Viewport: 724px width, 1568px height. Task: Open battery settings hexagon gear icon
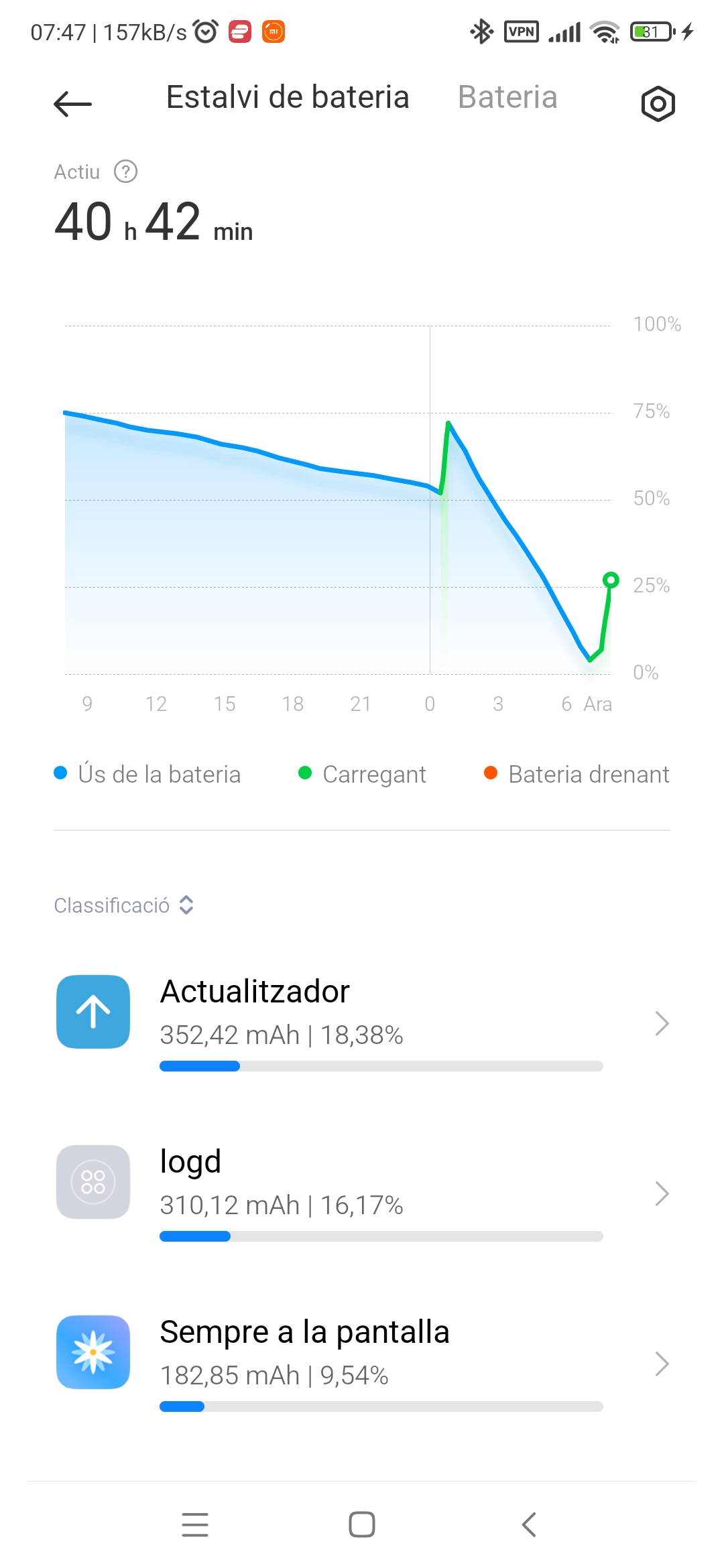tap(658, 104)
